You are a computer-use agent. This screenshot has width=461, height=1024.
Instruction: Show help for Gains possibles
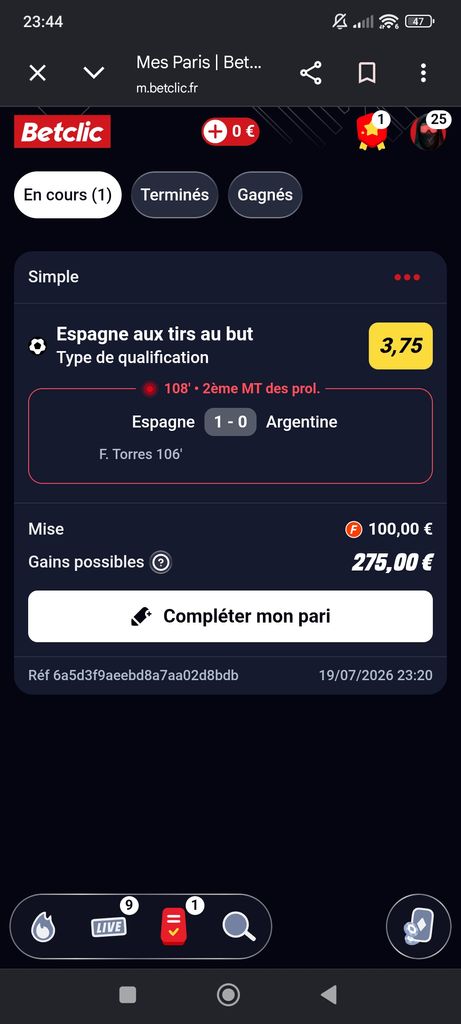coord(161,562)
